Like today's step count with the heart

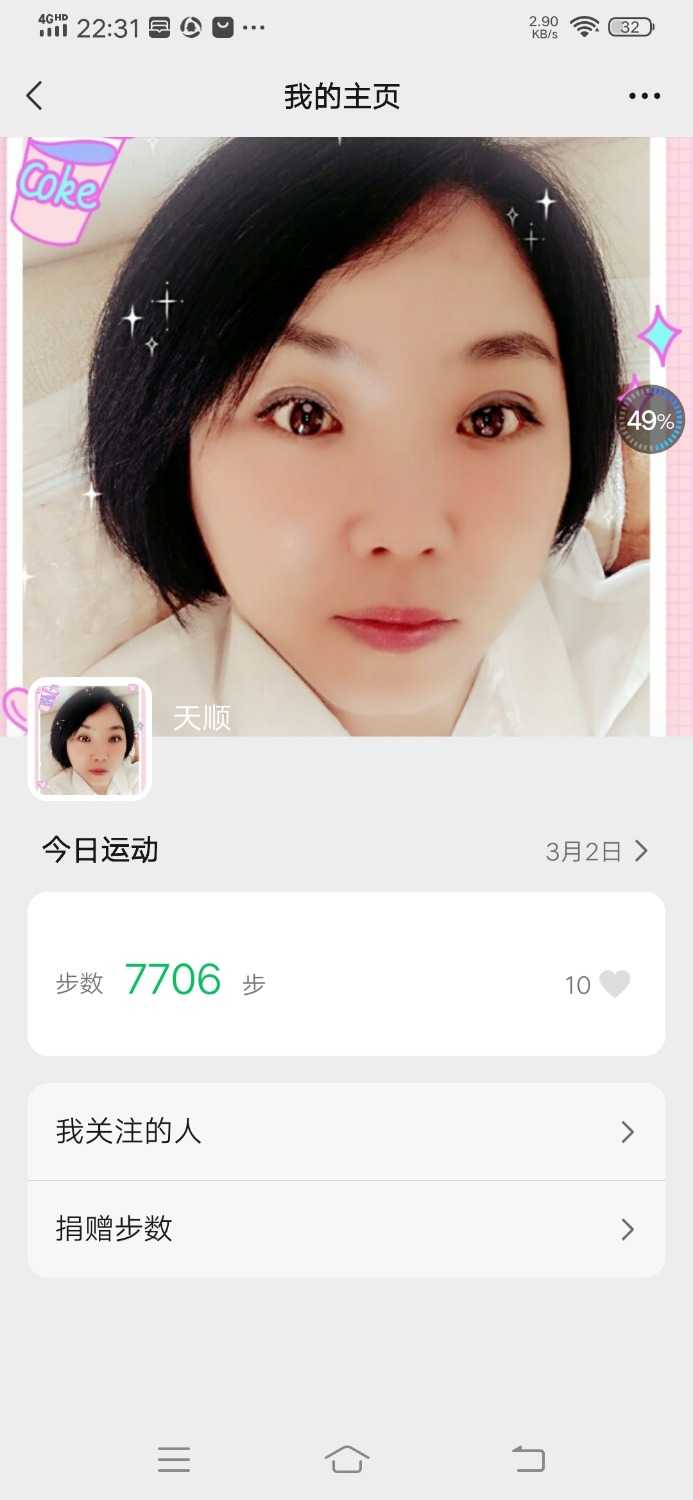pyautogui.click(x=614, y=984)
